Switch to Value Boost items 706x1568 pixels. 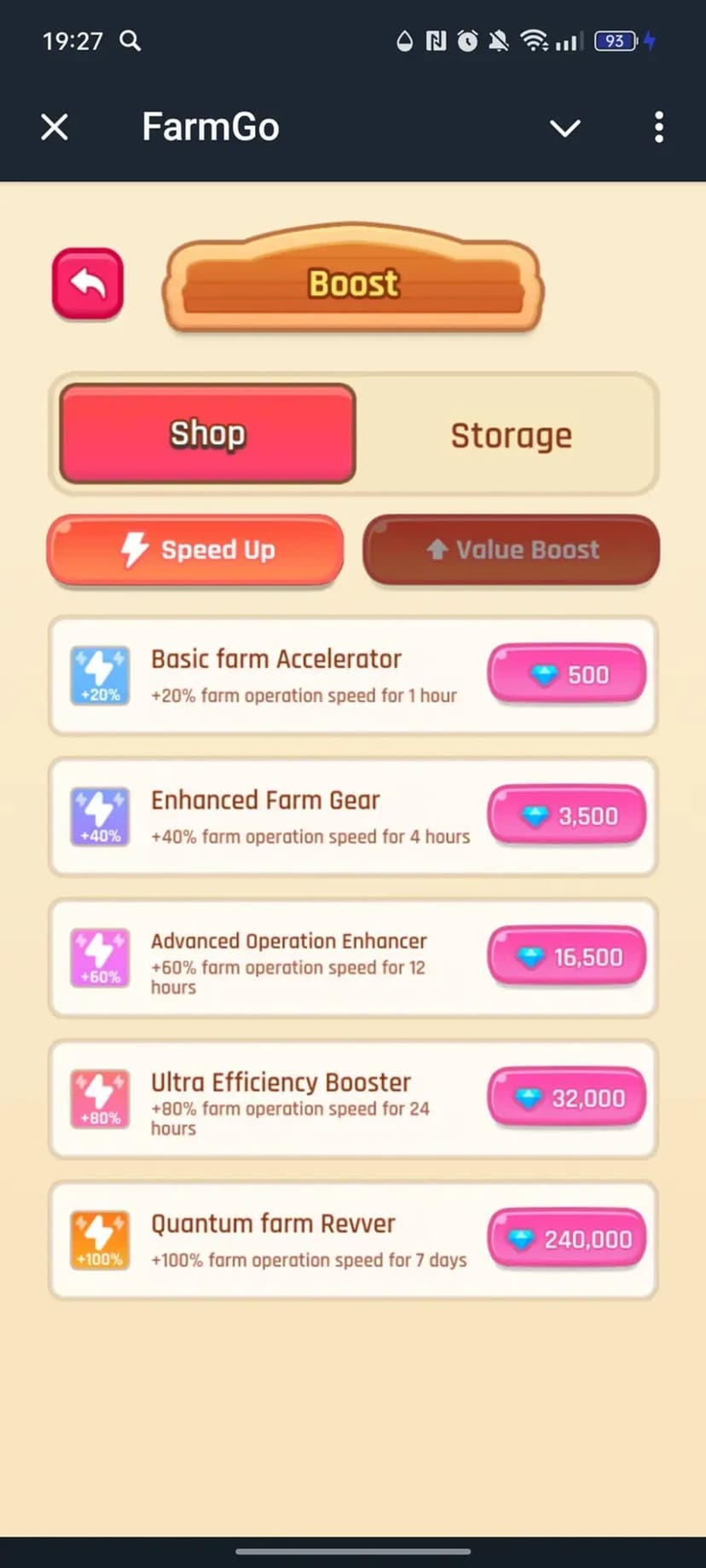pos(512,550)
